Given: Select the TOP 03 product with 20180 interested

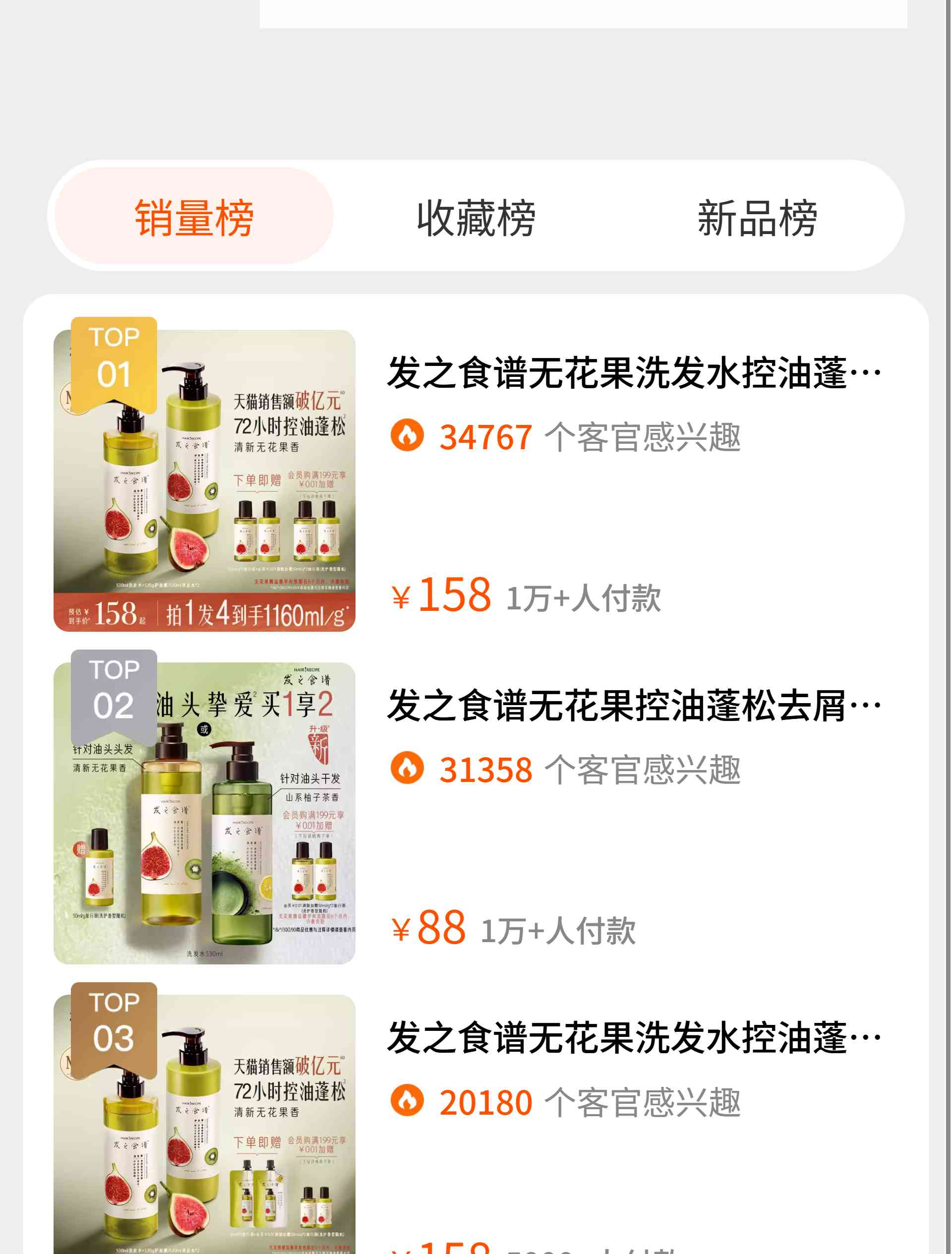Looking at the screenshot, I should tap(633, 1039).
